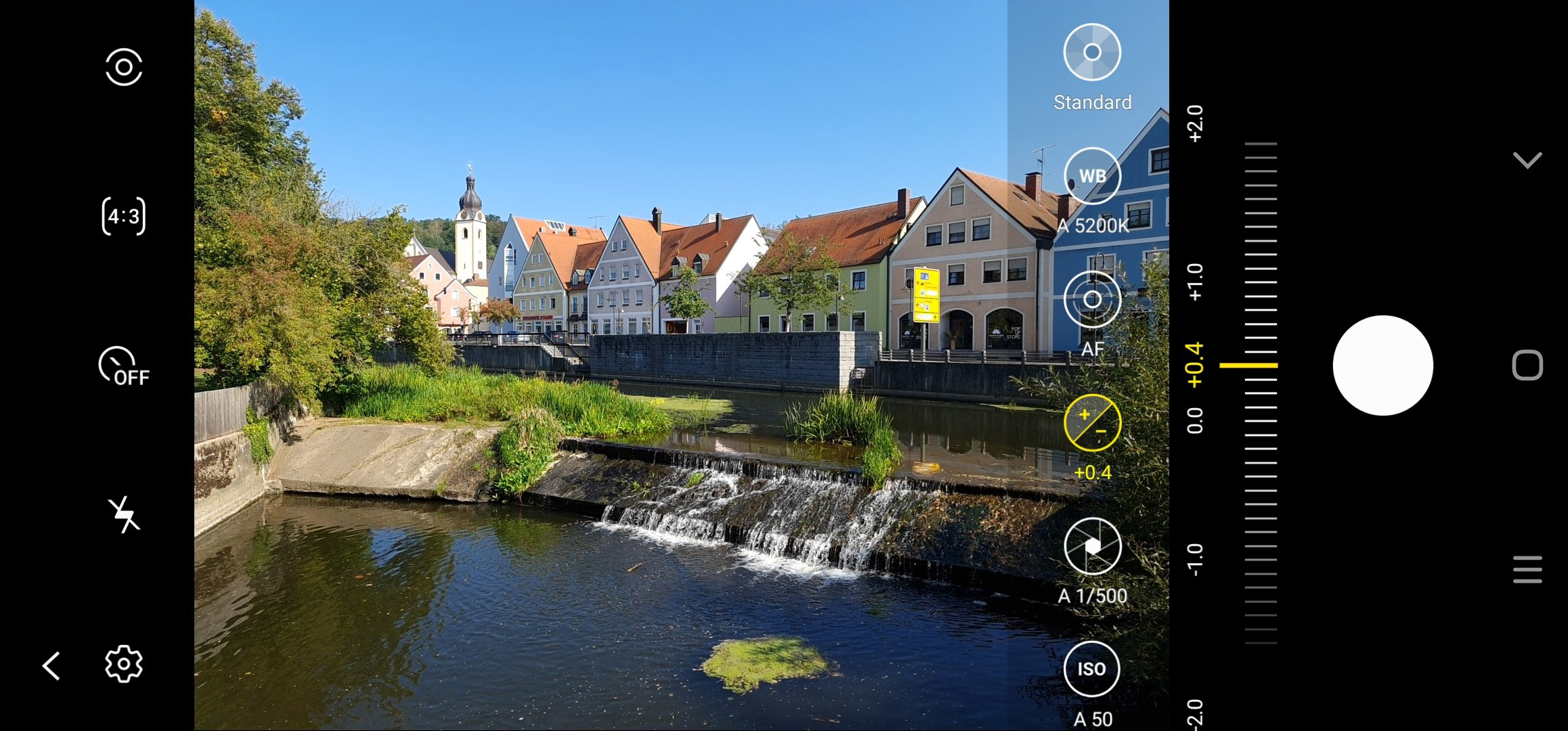Open the ISO A 50 setting

click(1092, 669)
